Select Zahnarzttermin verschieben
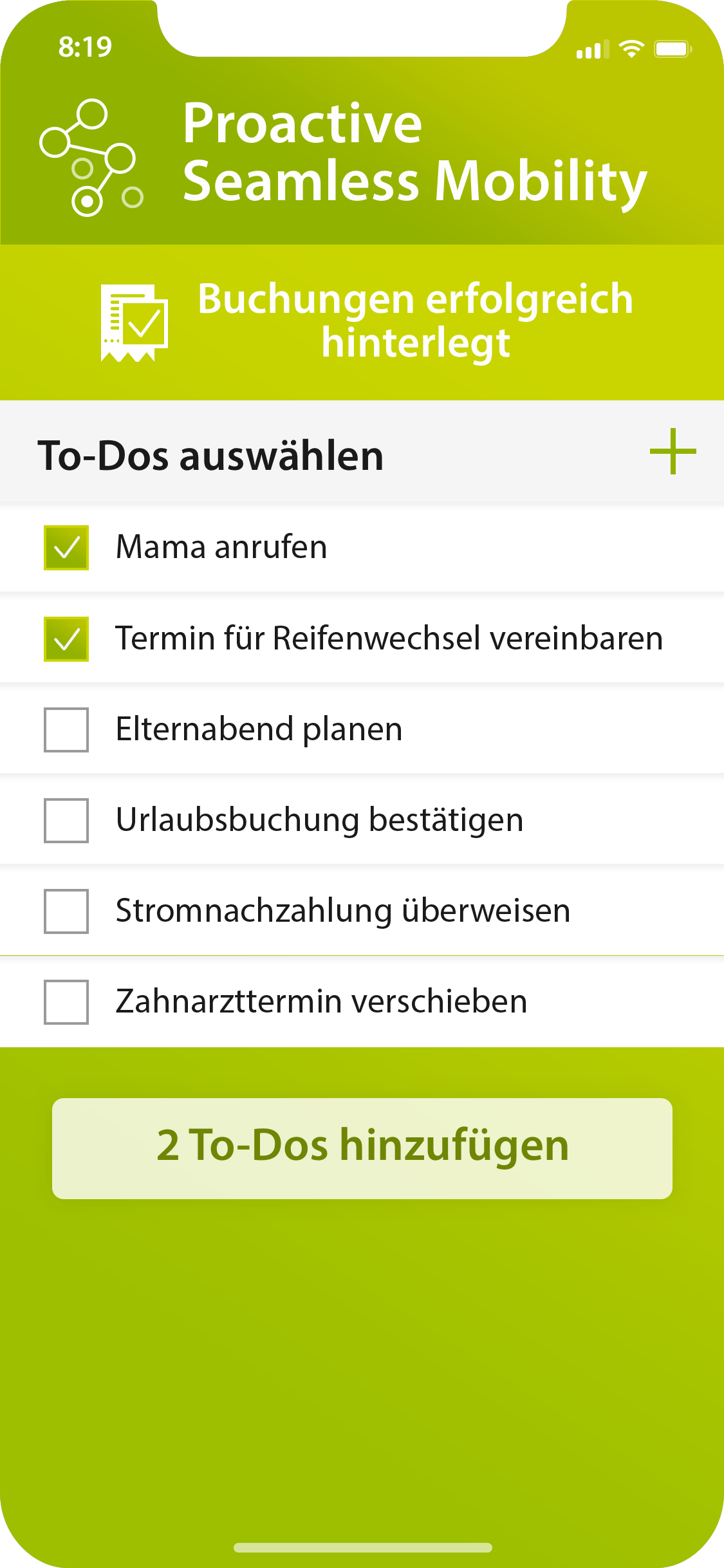Image resolution: width=724 pixels, height=1568 pixels. point(66,1002)
